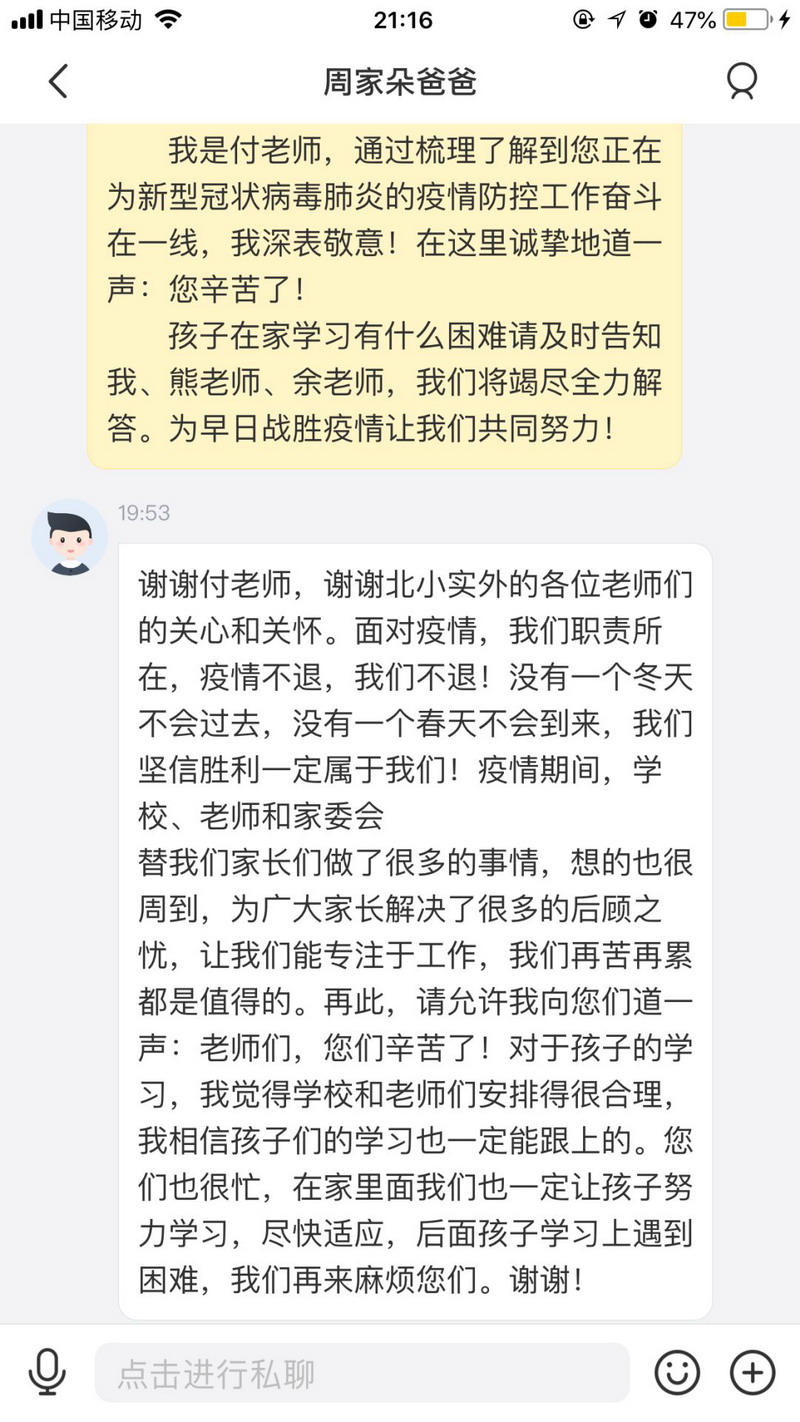Open the plus attachment menu
Image resolution: width=800 pixels, height=1422 pixels.
tap(752, 1373)
